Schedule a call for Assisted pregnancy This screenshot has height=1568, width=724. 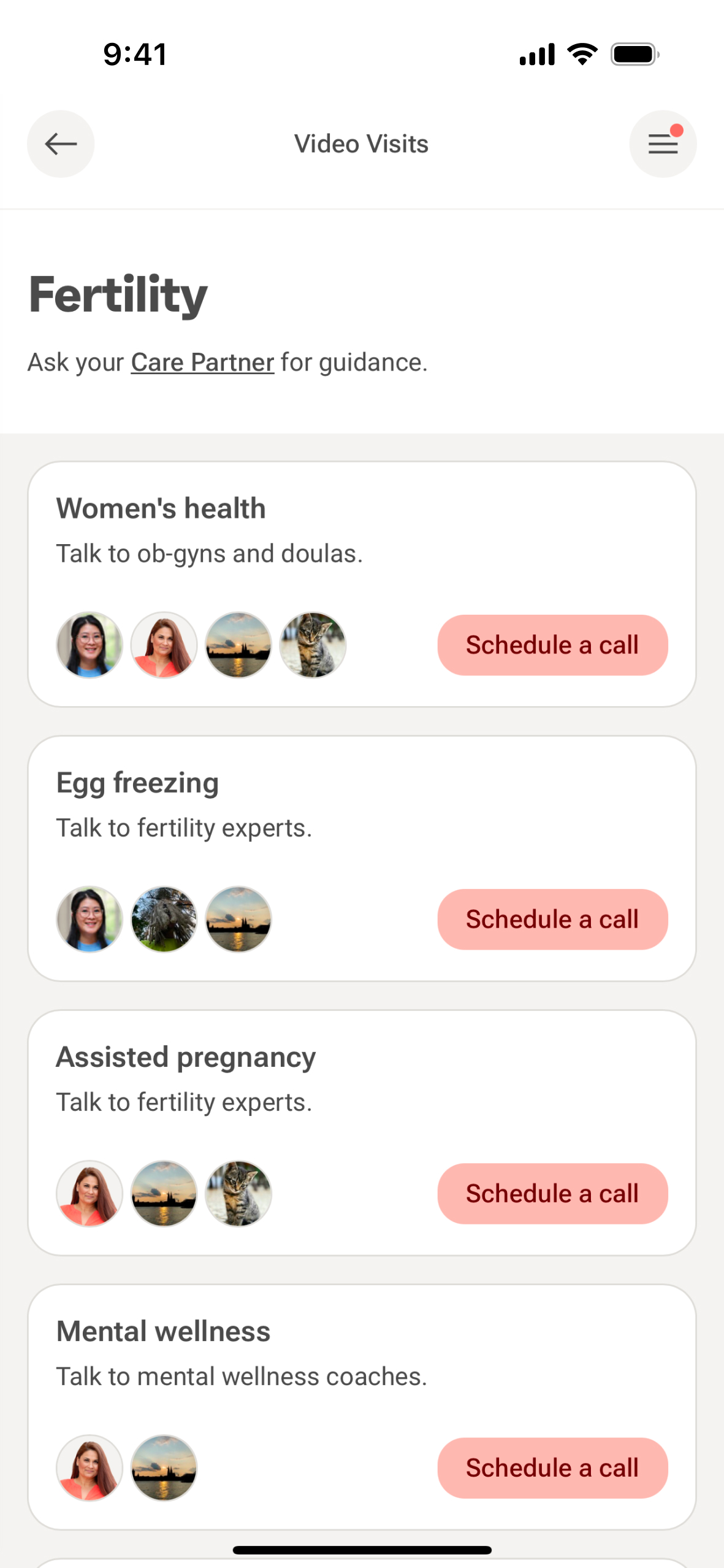[552, 1194]
